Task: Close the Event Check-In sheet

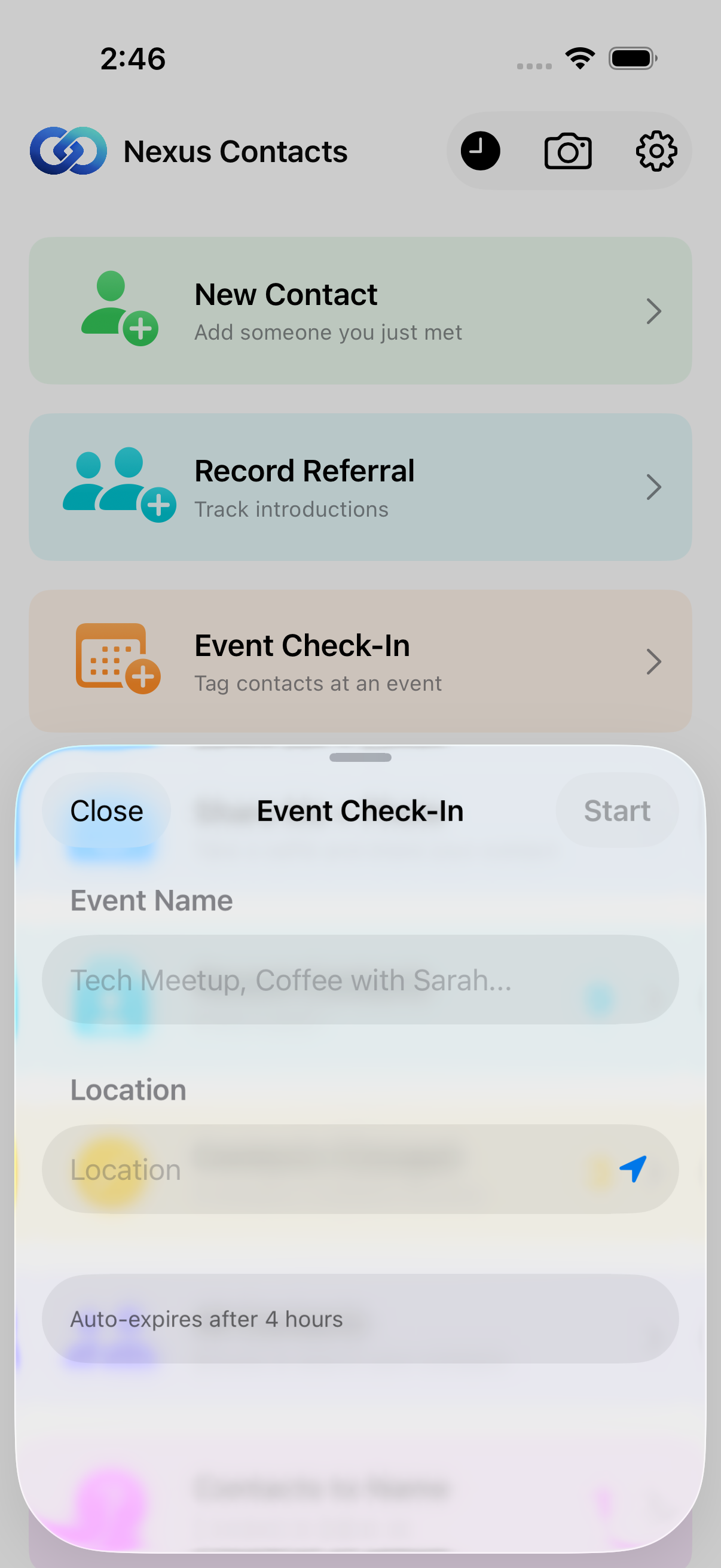Action: pos(106,810)
